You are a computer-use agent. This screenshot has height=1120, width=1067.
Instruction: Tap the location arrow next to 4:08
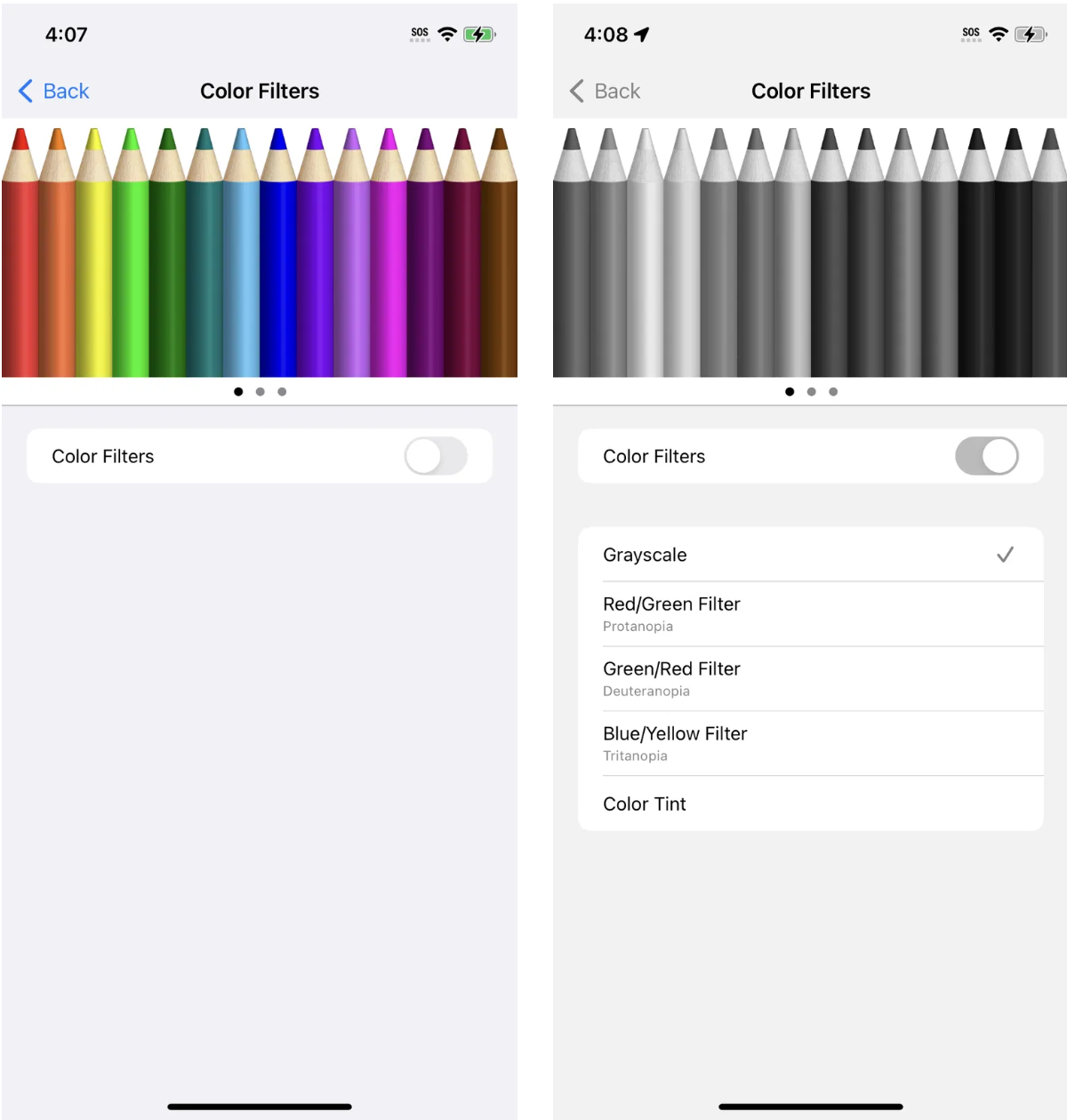(x=643, y=34)
